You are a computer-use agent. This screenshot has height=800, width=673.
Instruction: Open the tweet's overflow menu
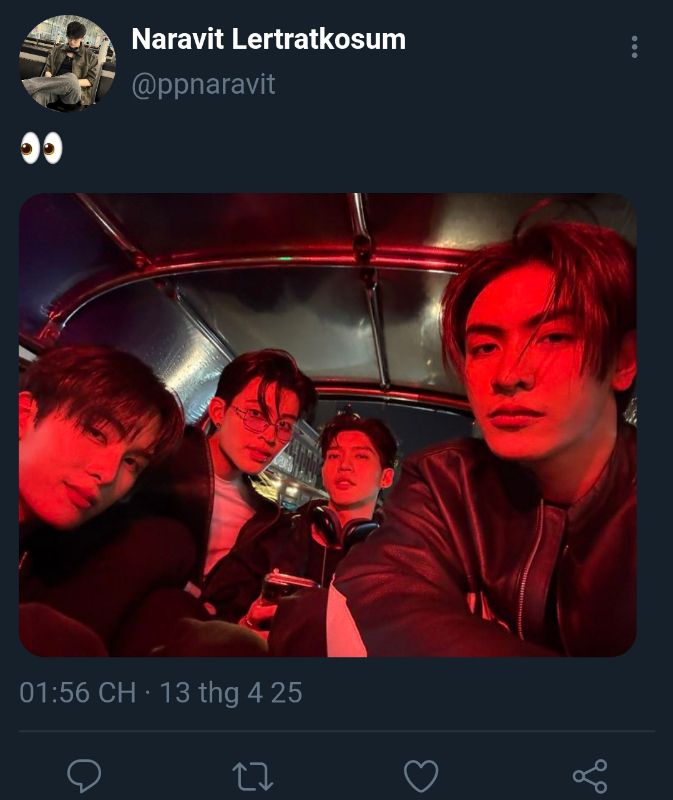(634, 47)
